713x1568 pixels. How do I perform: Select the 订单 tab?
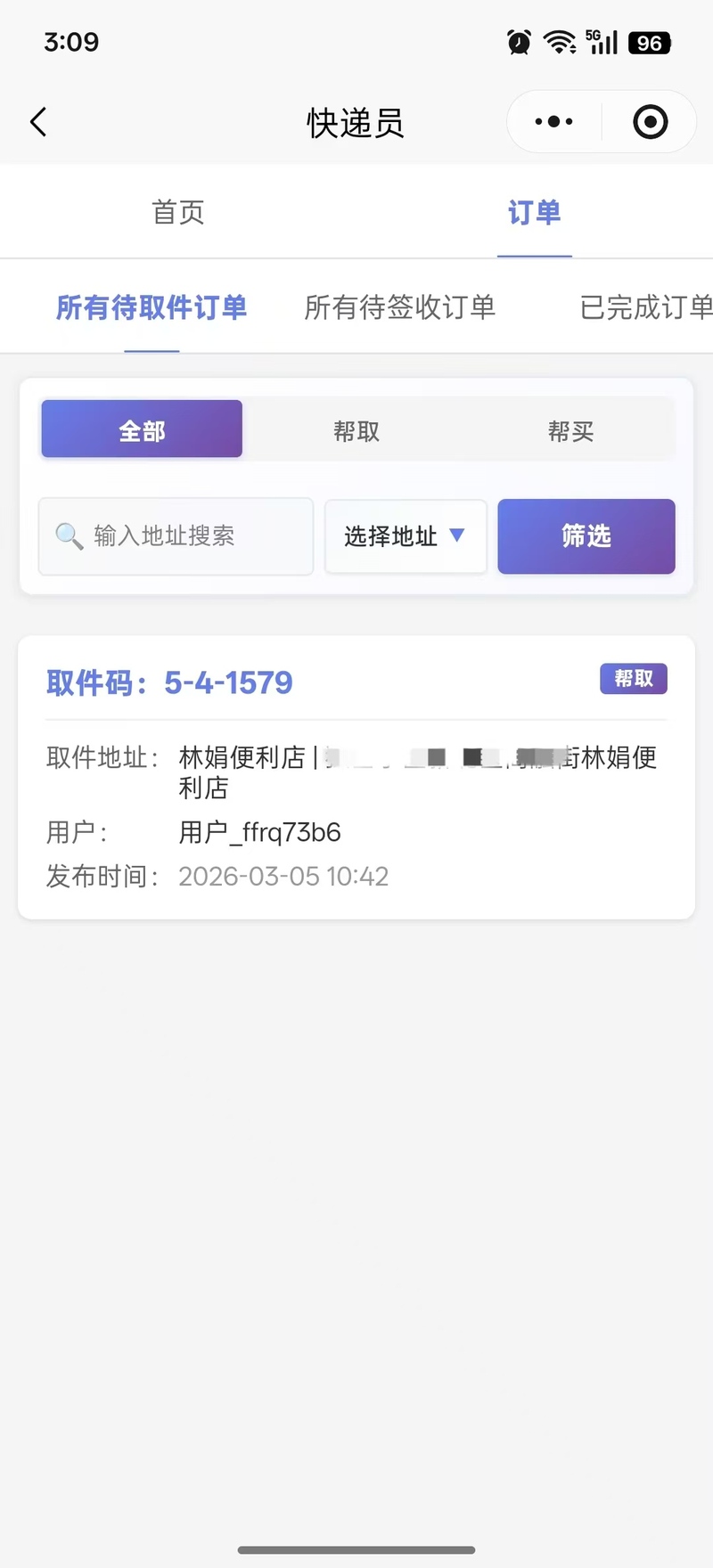534,212
